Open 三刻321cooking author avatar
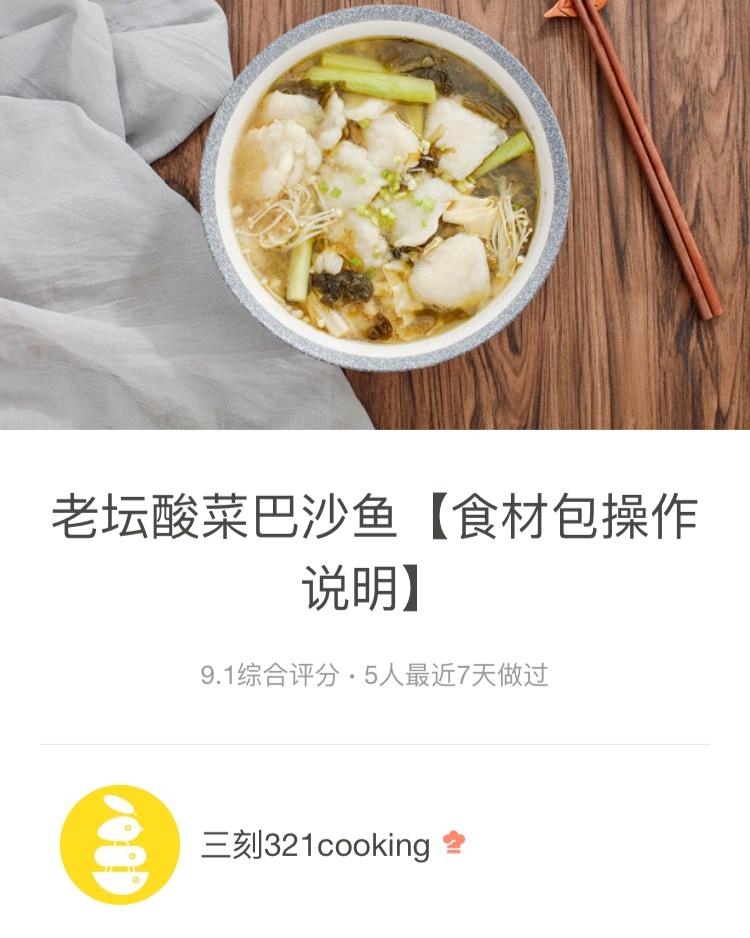This screenshot has height=938, width=750. pyautogui.click(x=120, y=844)
